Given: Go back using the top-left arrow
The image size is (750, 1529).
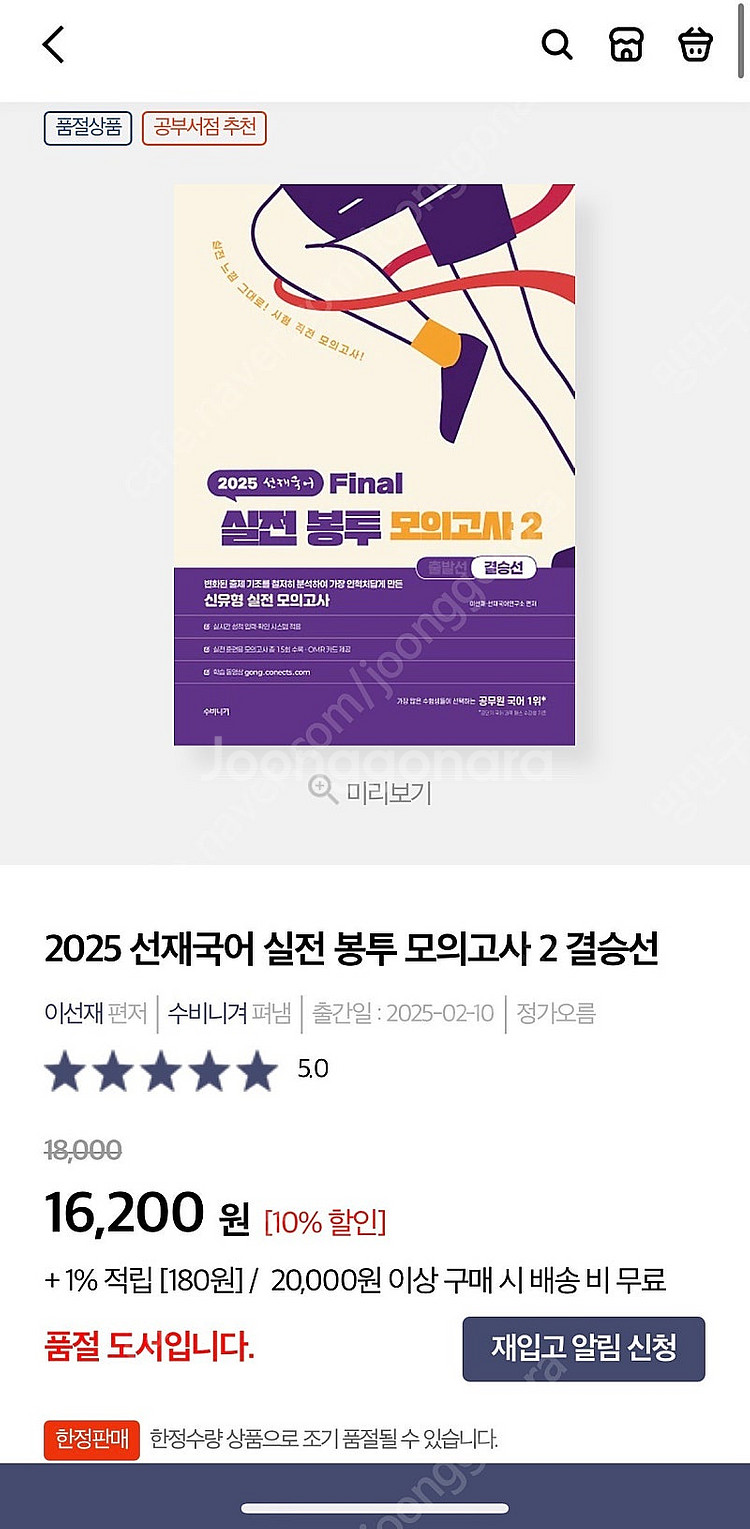Looking at the screenshot, I should coord(53,45).
